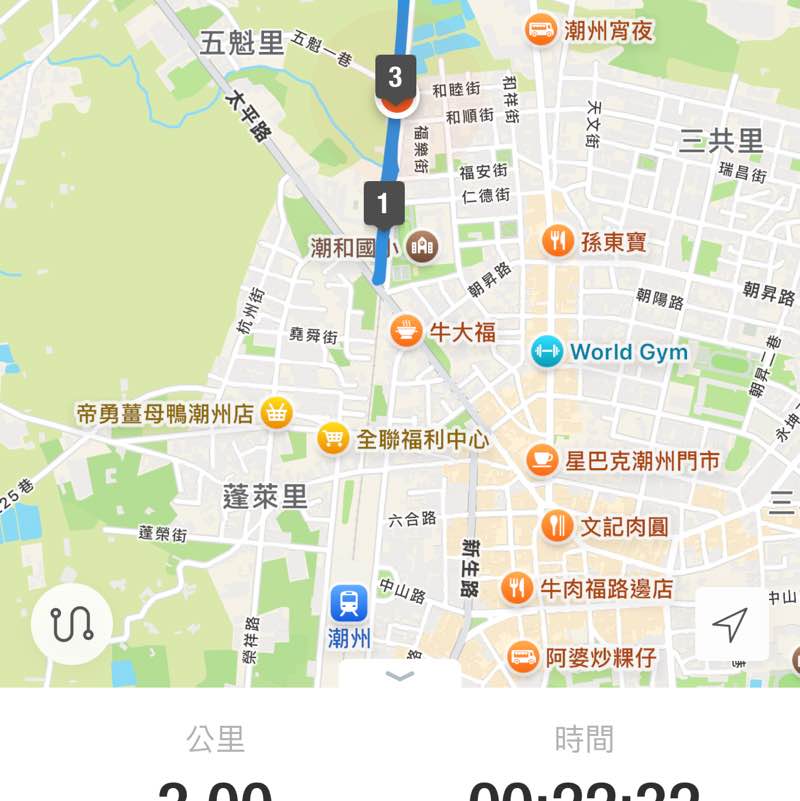Click the 全聯福利中心 shopping cart icon

[329, 437]
